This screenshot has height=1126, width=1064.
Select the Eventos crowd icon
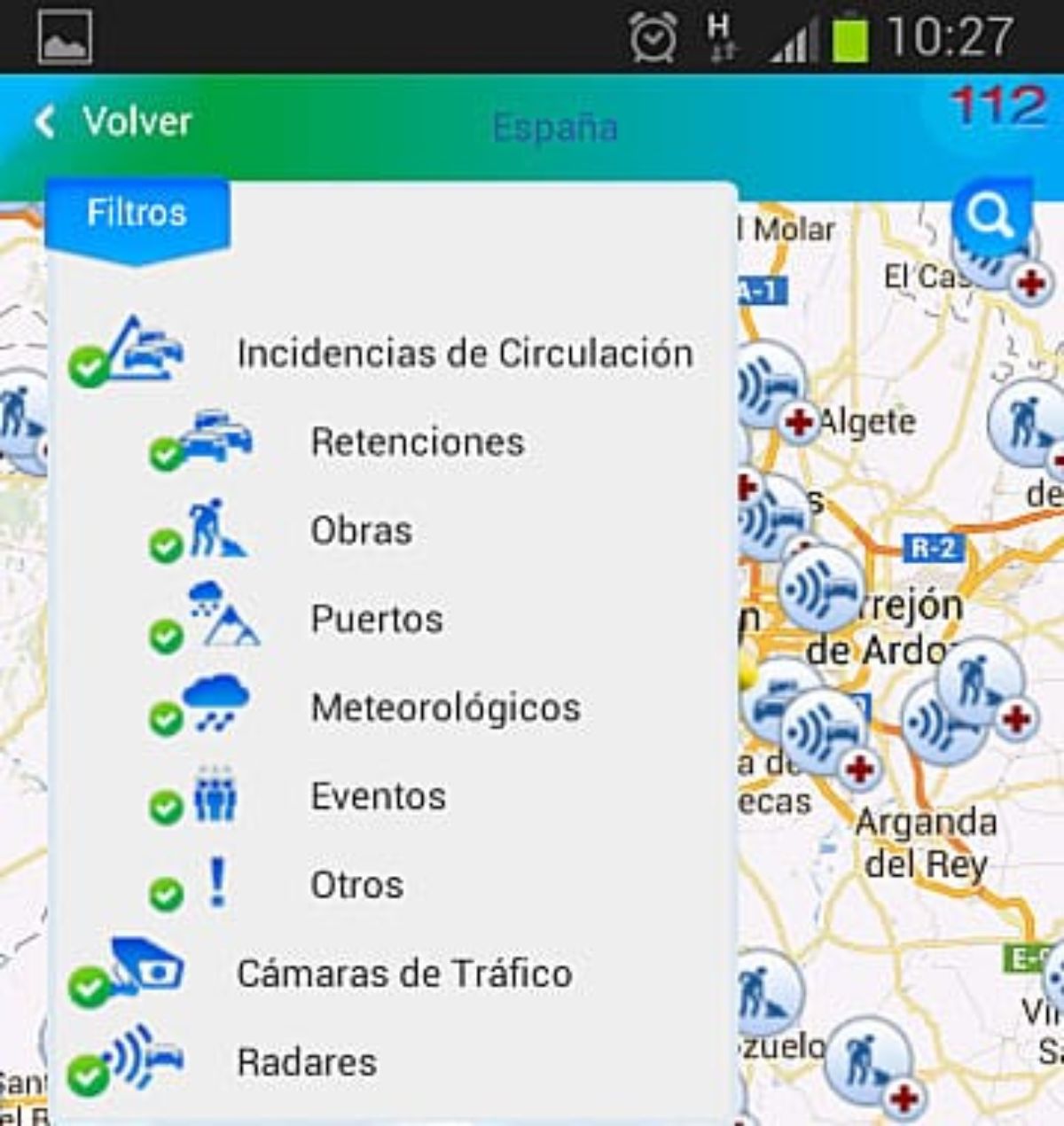click(216, 794)
